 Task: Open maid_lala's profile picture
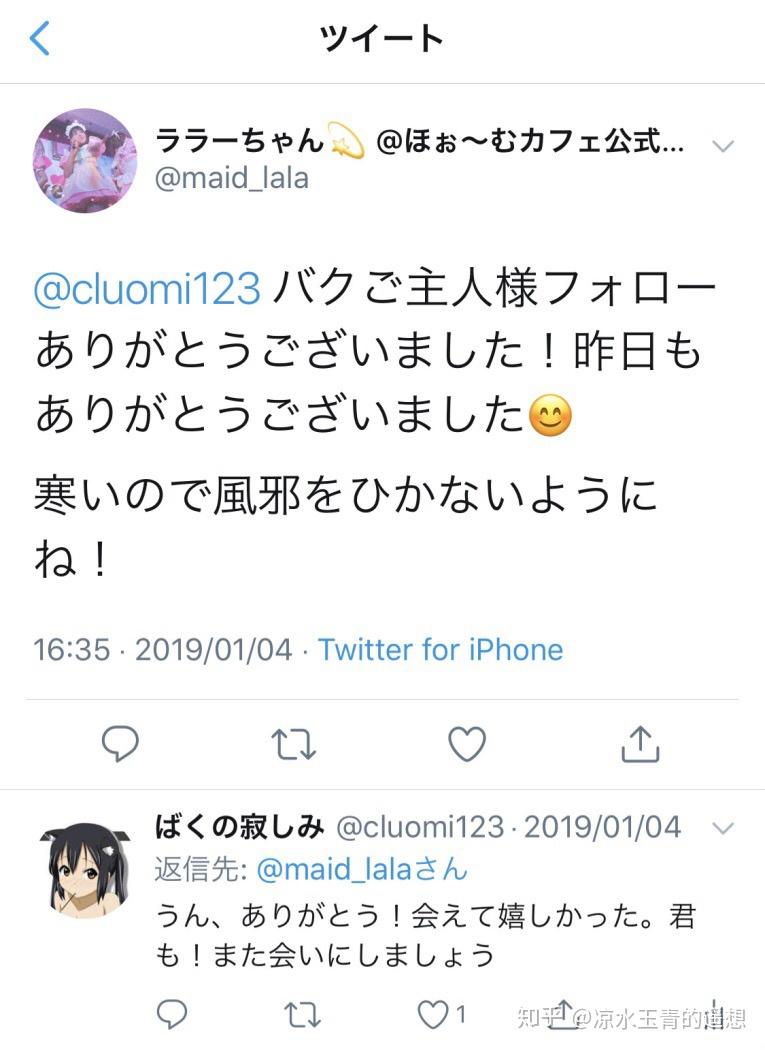84,161
